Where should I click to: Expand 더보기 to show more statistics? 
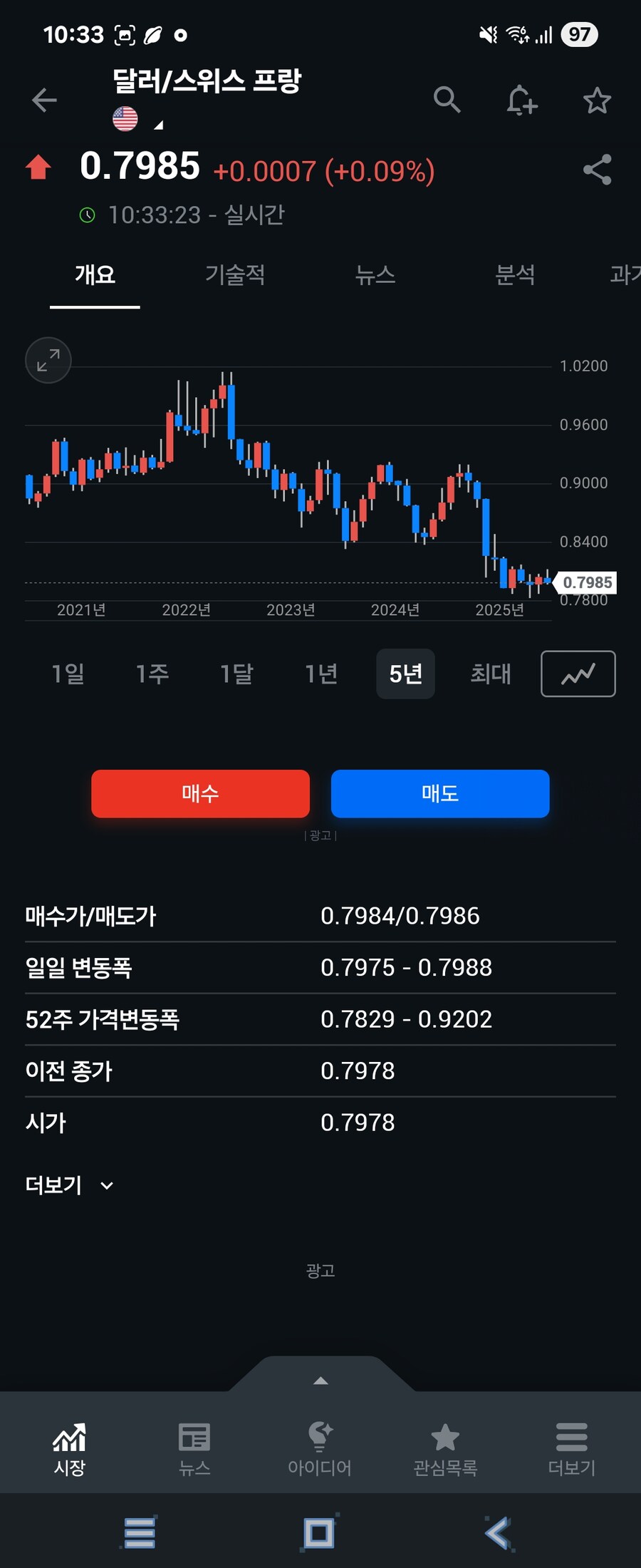[x=68, y=1184]
